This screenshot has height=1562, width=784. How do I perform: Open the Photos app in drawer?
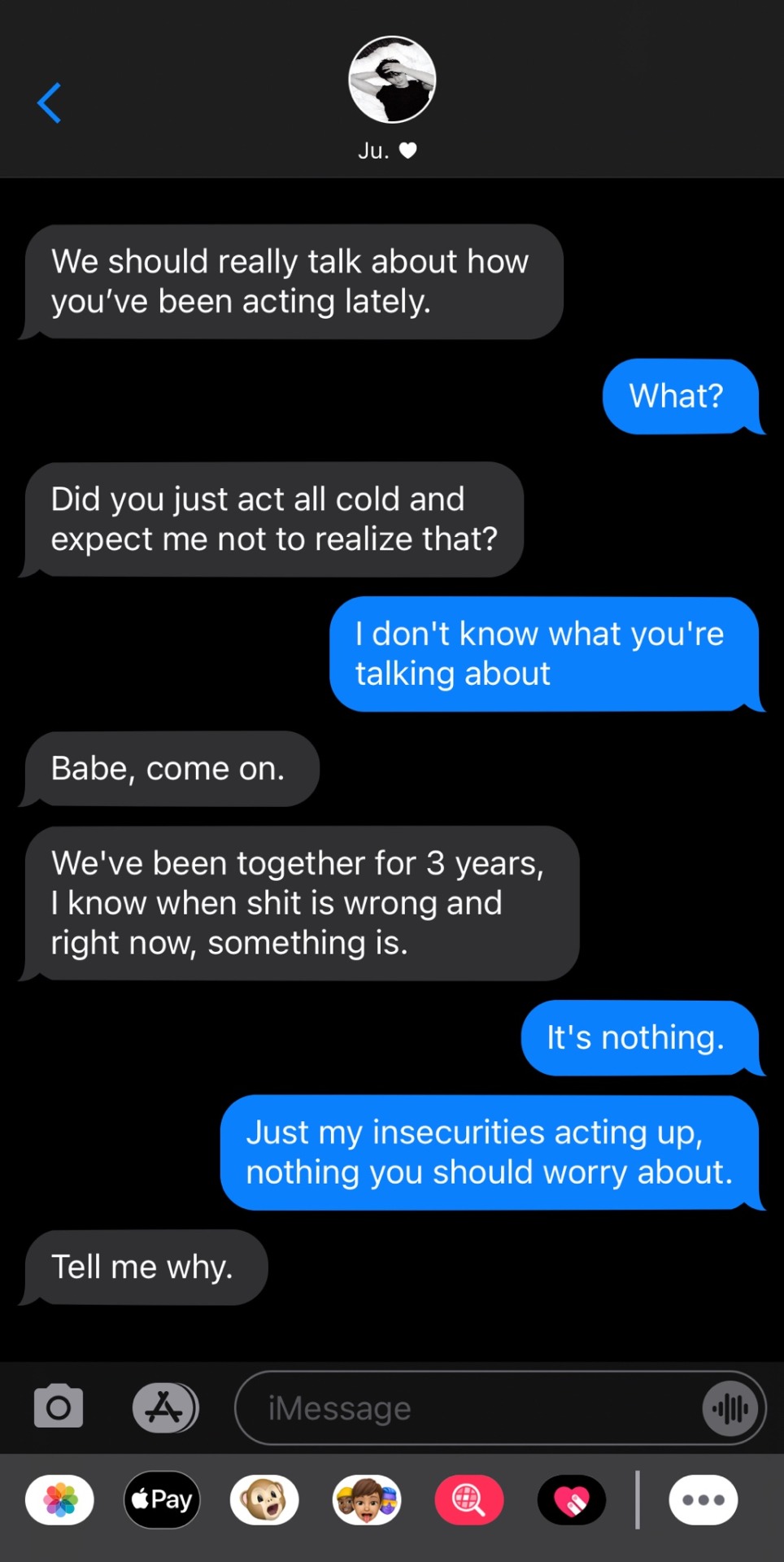coord(60,1499)
